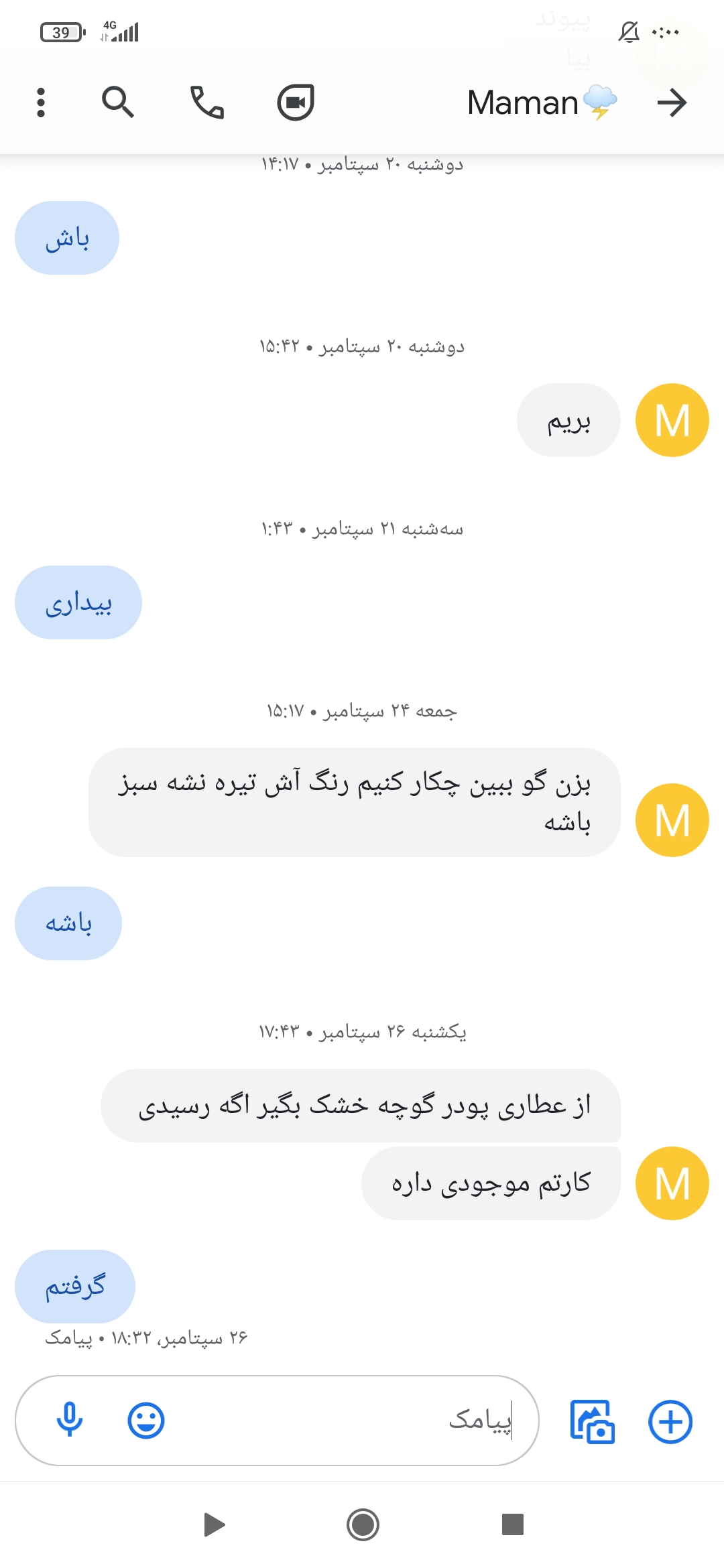Start a voice call with Maman
The image size is (724, 1568).
pyautogui.click(x=206, y=103)
